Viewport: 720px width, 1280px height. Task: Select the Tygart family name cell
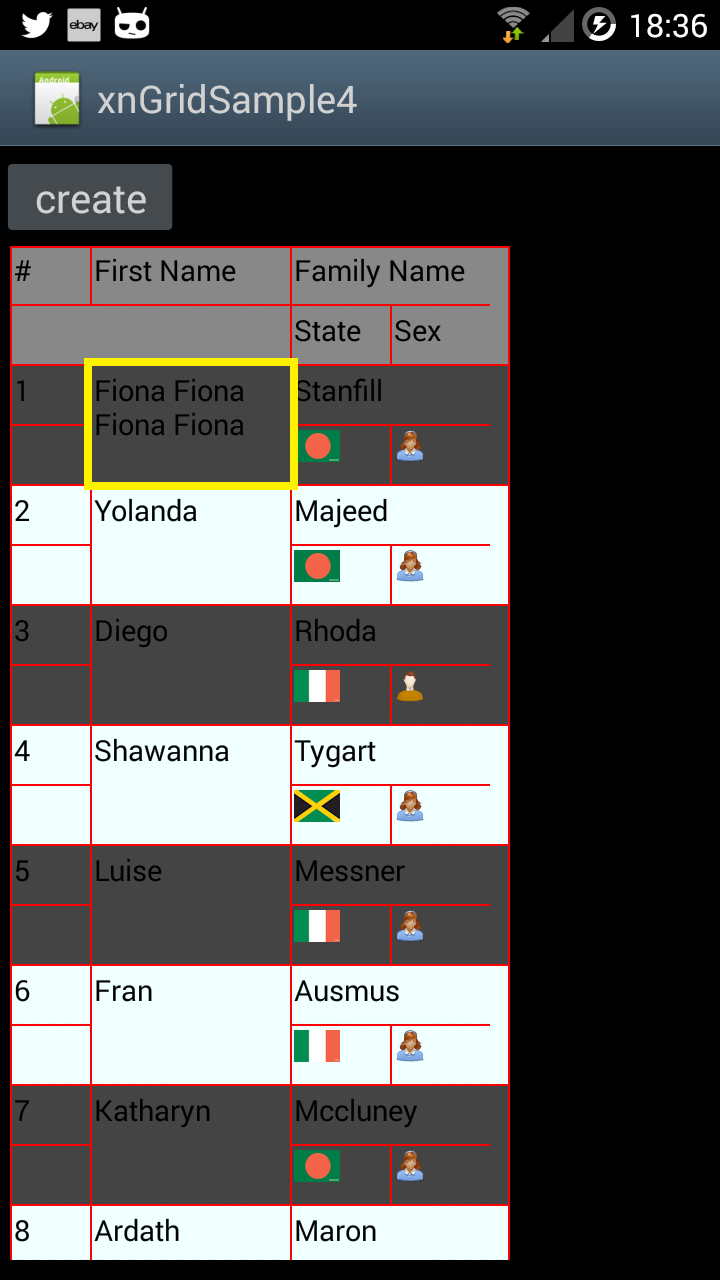pyautogui.click(x=391, y=755)
